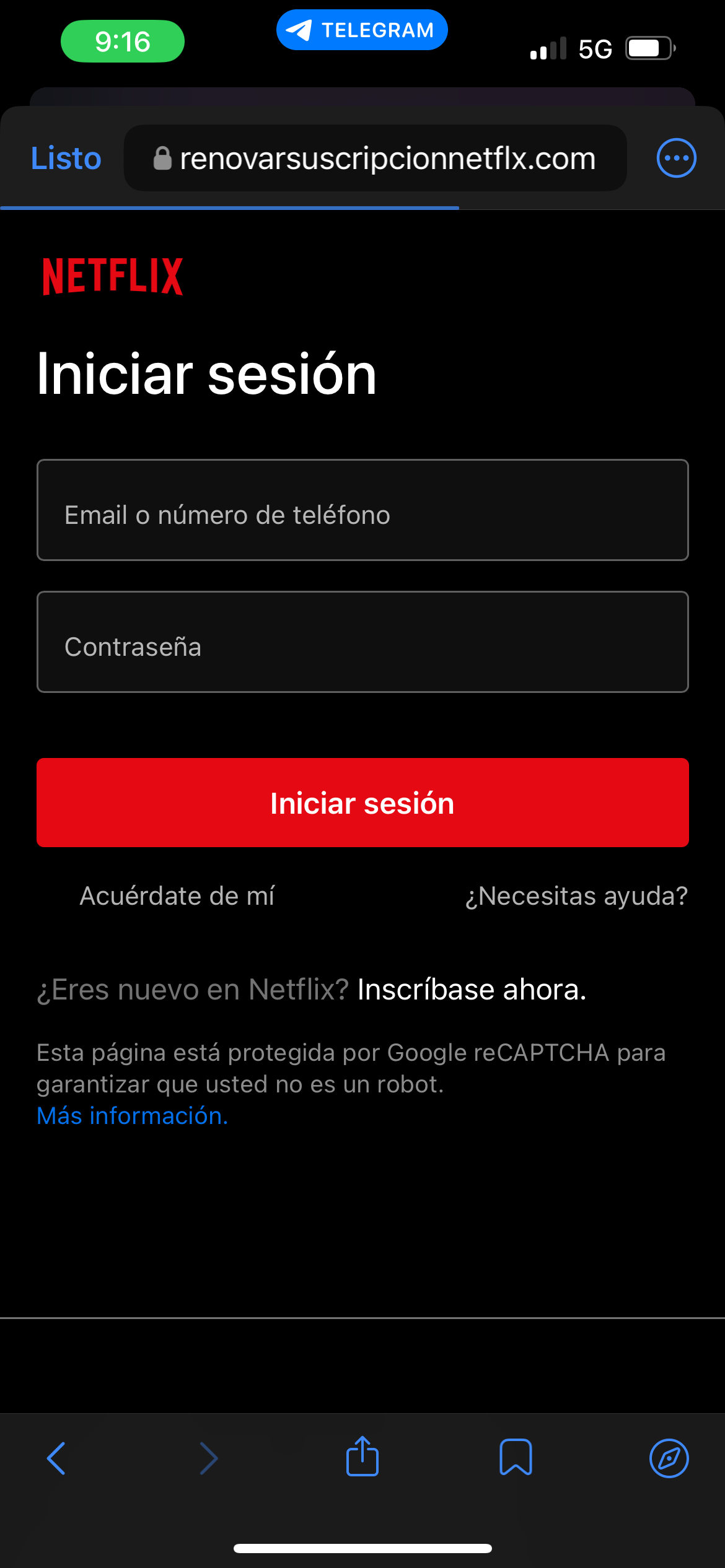Open the ¿Necesitas ayuda? link
Viewport: 725px width, 1568px height.
click(576, 896)
